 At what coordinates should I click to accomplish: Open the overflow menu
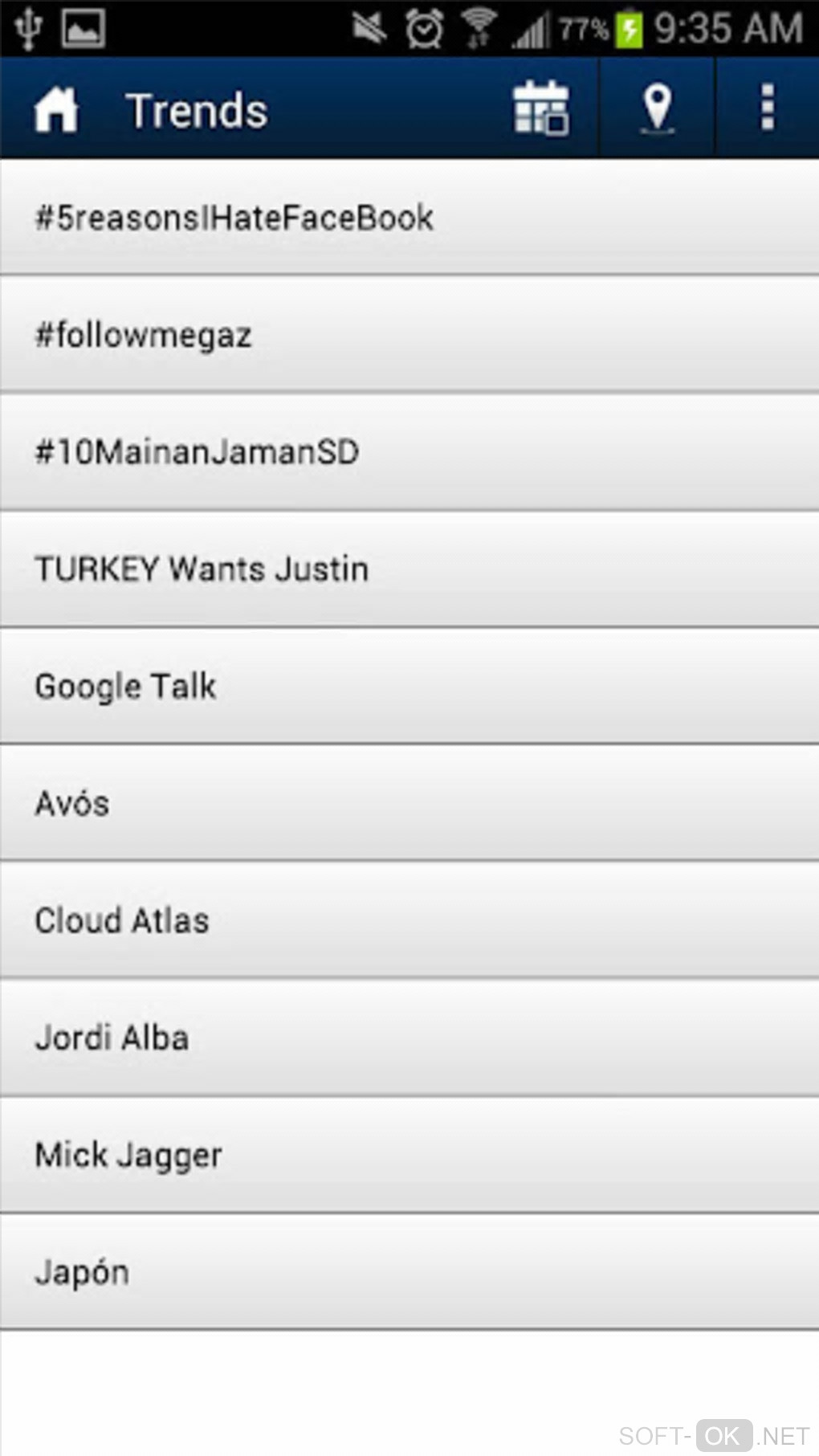point(767,108)
